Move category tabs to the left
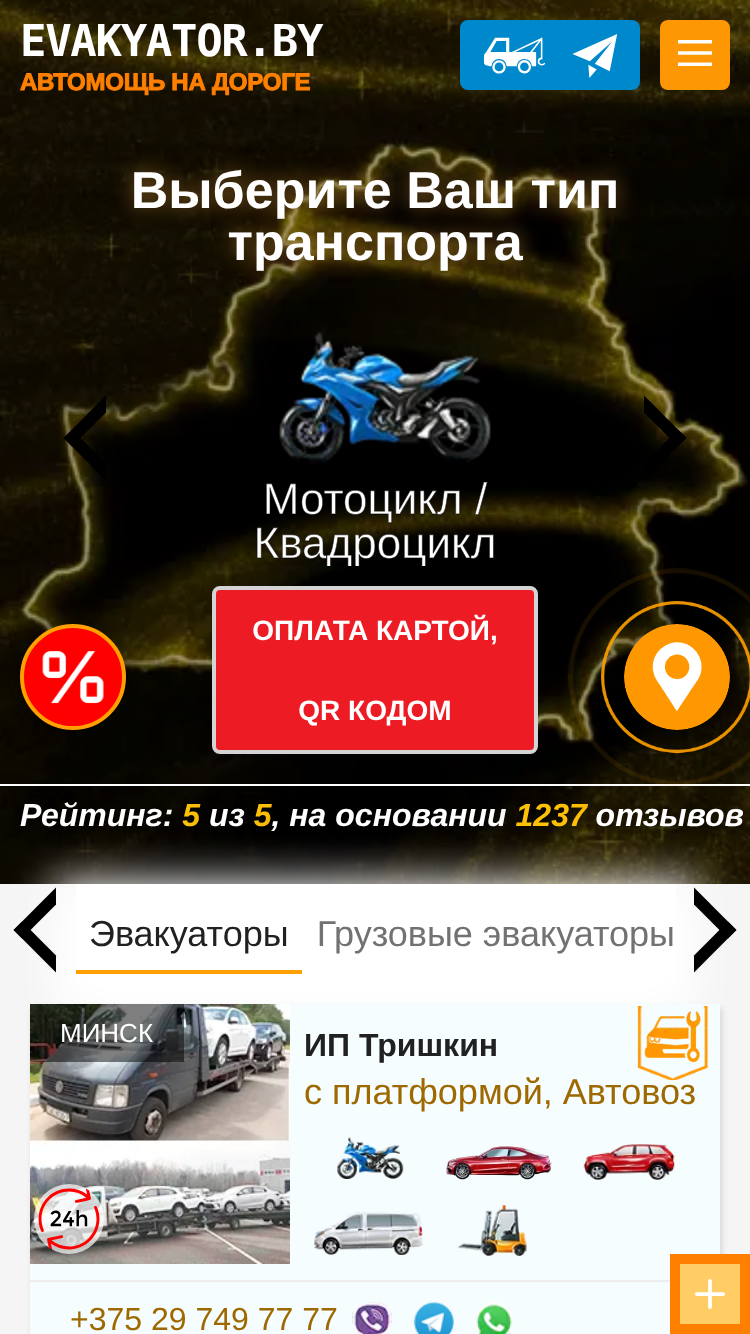This screenshot has height=1334, width=750. coord(36,930)
